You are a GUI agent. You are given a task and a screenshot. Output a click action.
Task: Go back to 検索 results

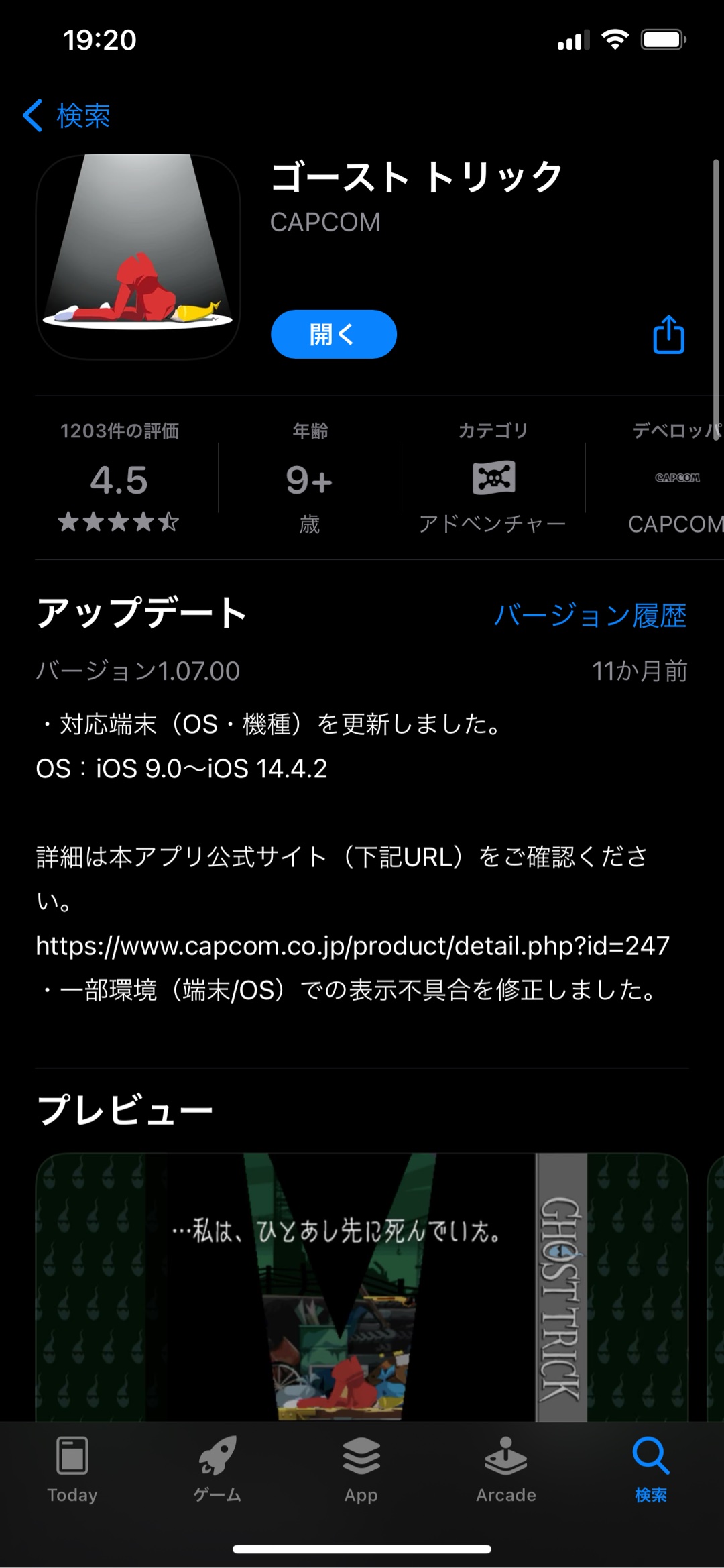[x=67, y=116]
